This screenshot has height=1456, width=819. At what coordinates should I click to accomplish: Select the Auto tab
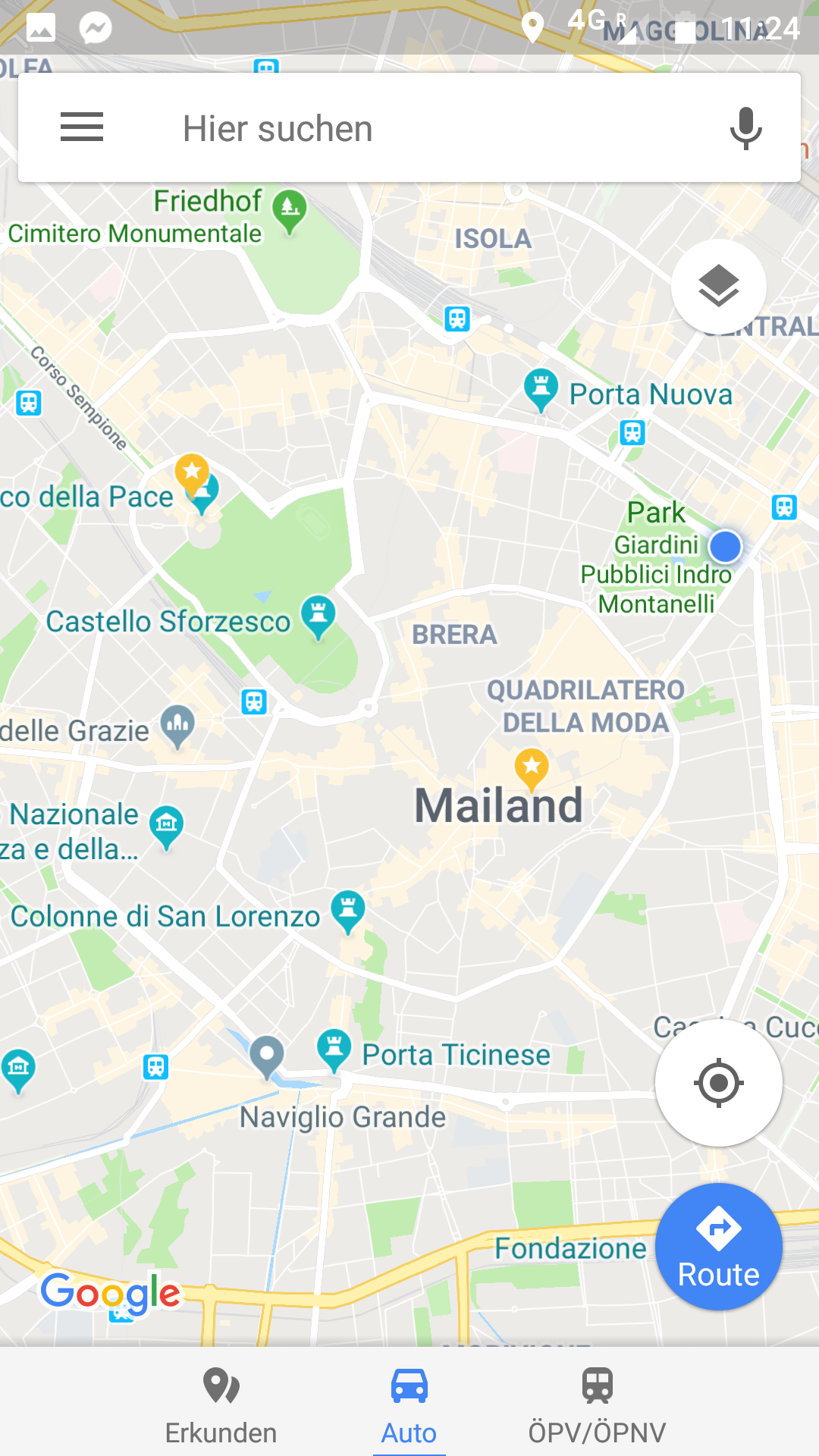[409, 1406]
